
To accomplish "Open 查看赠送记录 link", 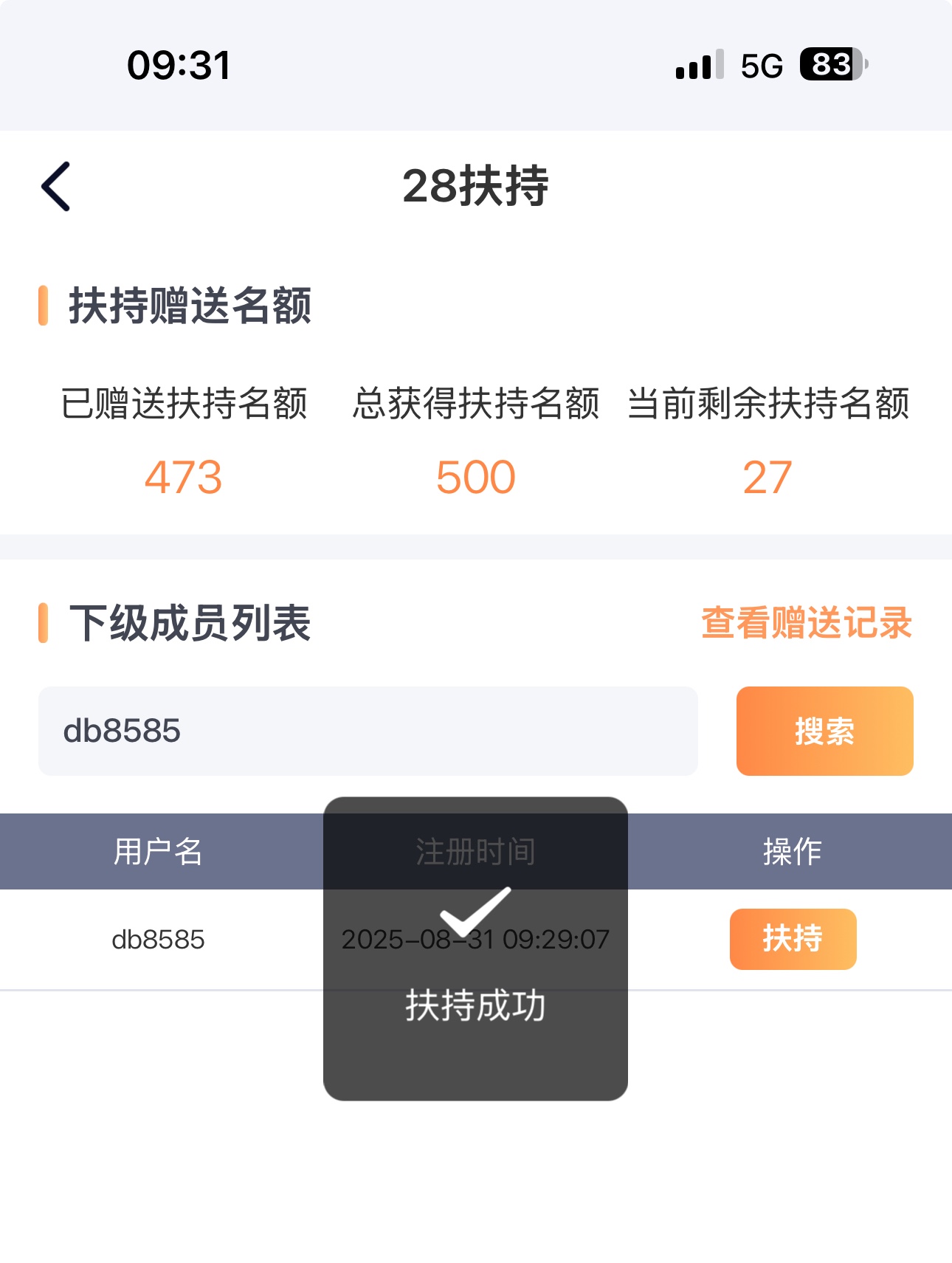I will (x=806, y=622).
